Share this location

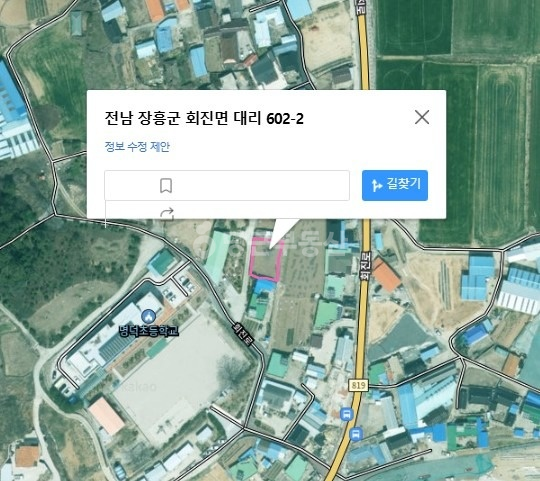tap(167, 214)
